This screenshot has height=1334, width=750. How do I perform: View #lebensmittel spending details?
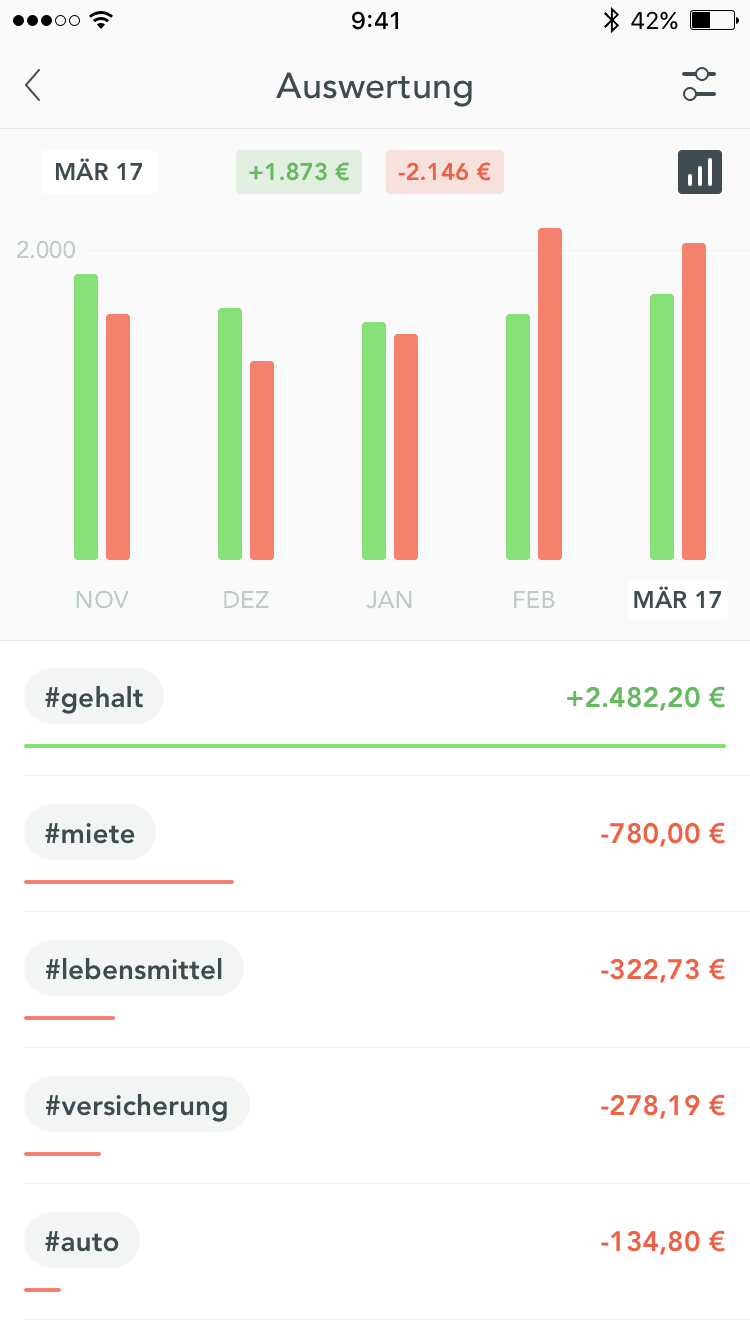(375, 980)
